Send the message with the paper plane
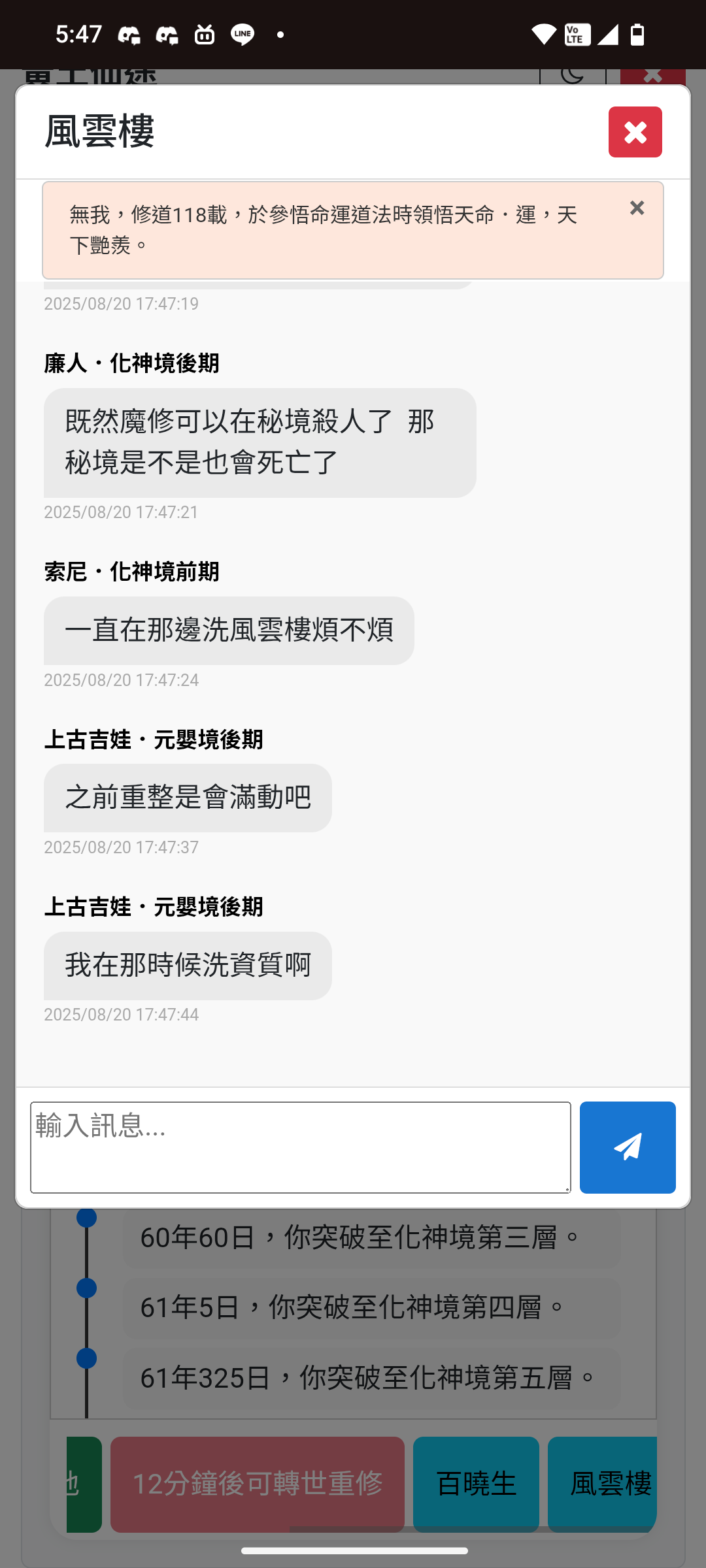The image size is (706, 1568). [x=627, y=1147]
